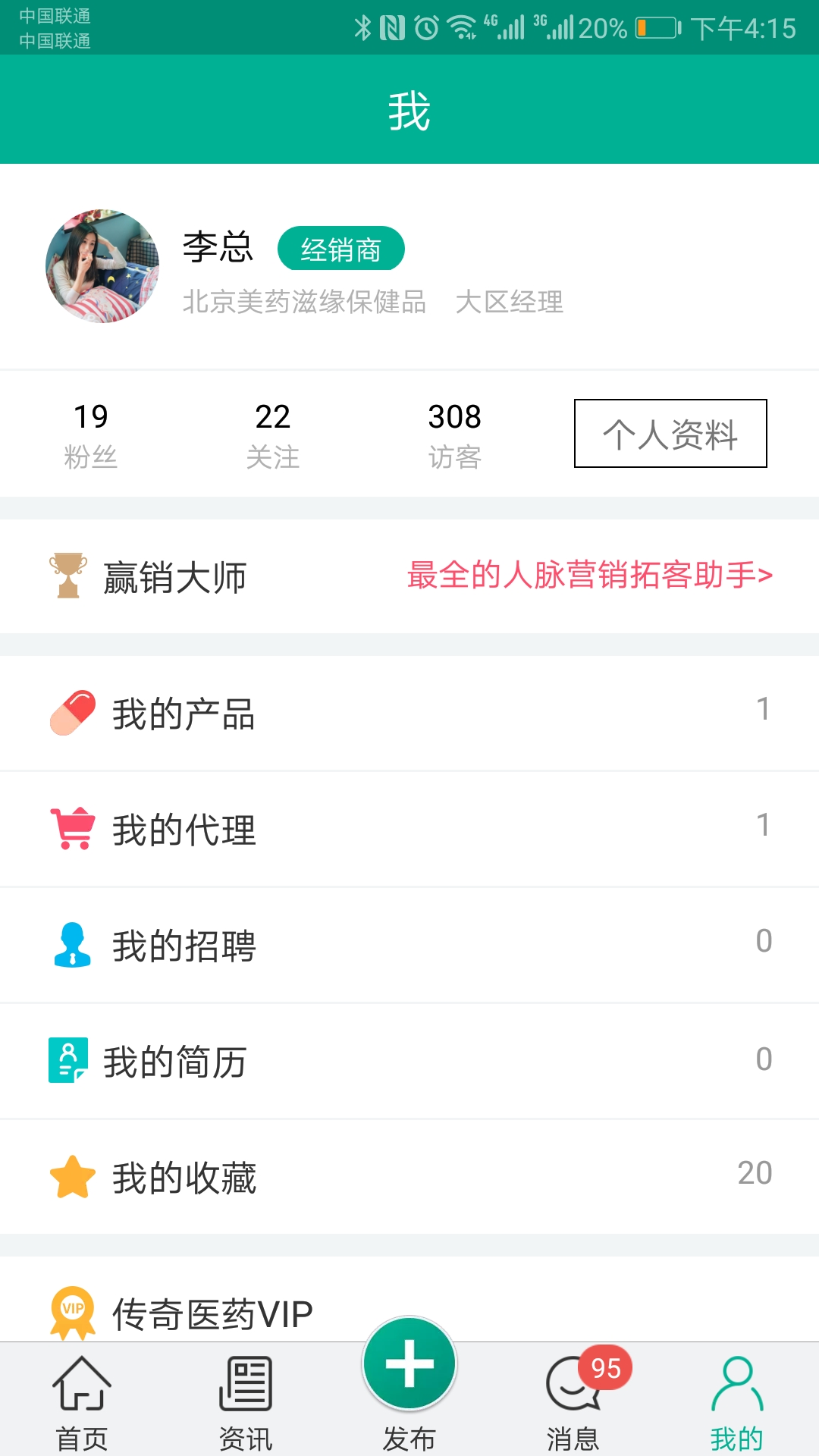The height and width of the screenshot is (1456, 819).
Task: Open 我的简历 row
Action: pyautogui.click(x=409, y=1062)
